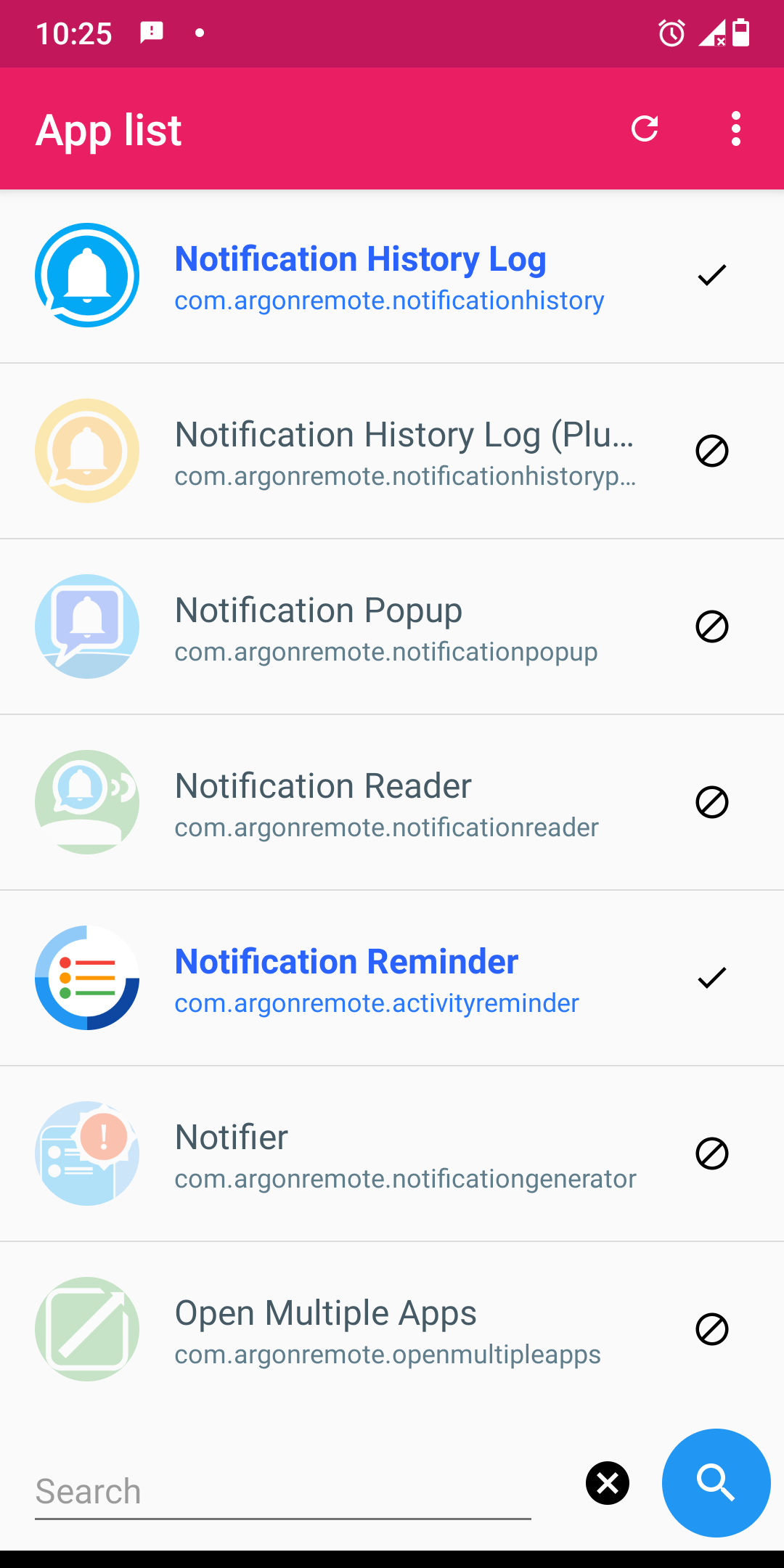Choose Open Multiple Apps entry

pos(392,1329)
